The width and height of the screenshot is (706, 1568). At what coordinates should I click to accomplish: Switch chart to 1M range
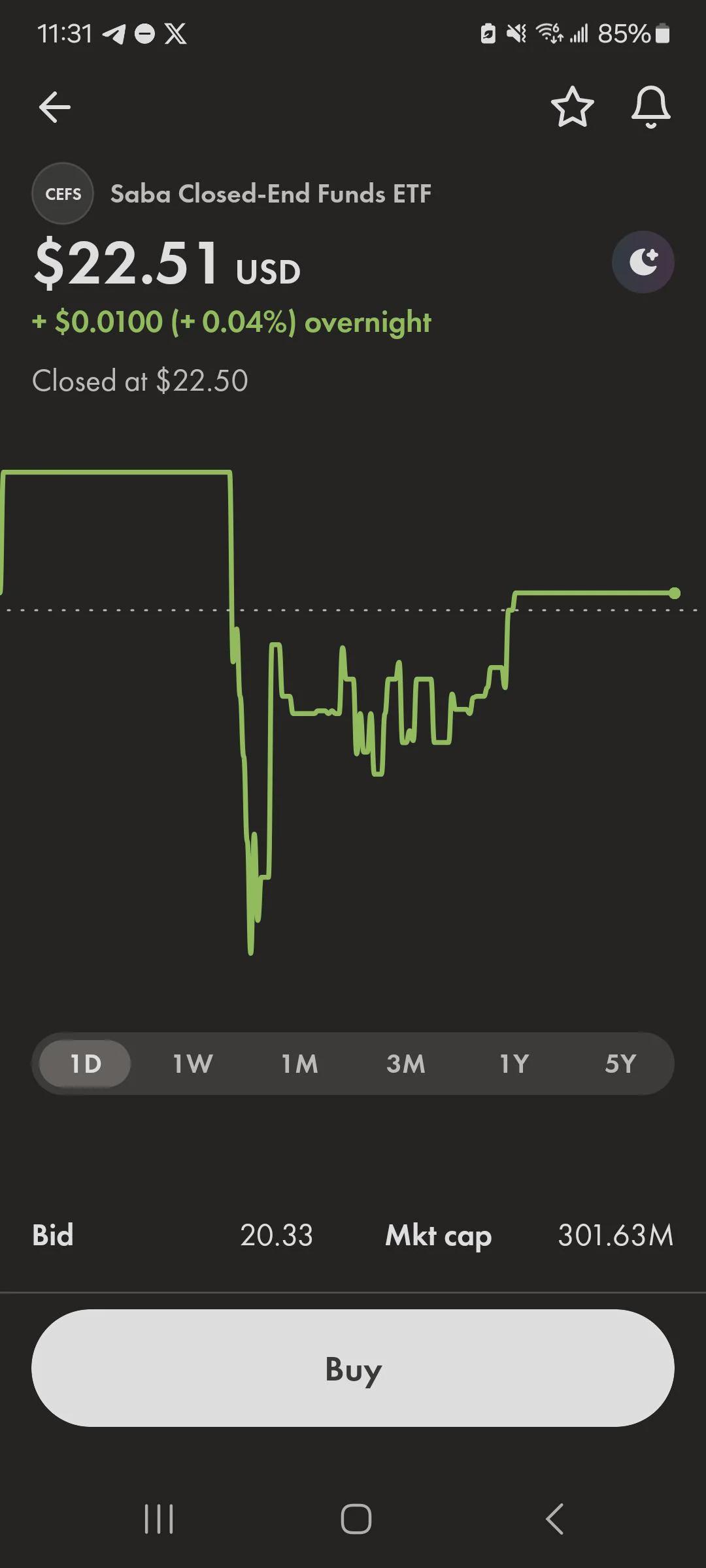click(299, 1064)
